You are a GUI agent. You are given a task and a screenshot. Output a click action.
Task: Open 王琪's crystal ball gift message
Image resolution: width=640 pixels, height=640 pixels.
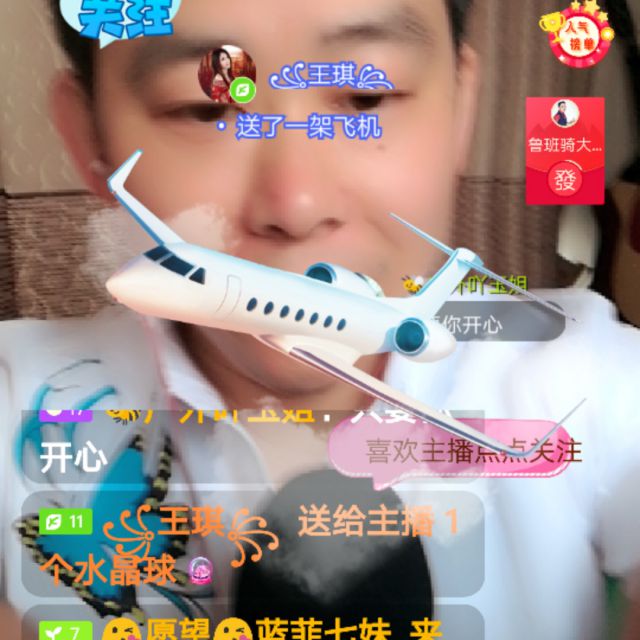pyautogui.click(x=250, y=542)
